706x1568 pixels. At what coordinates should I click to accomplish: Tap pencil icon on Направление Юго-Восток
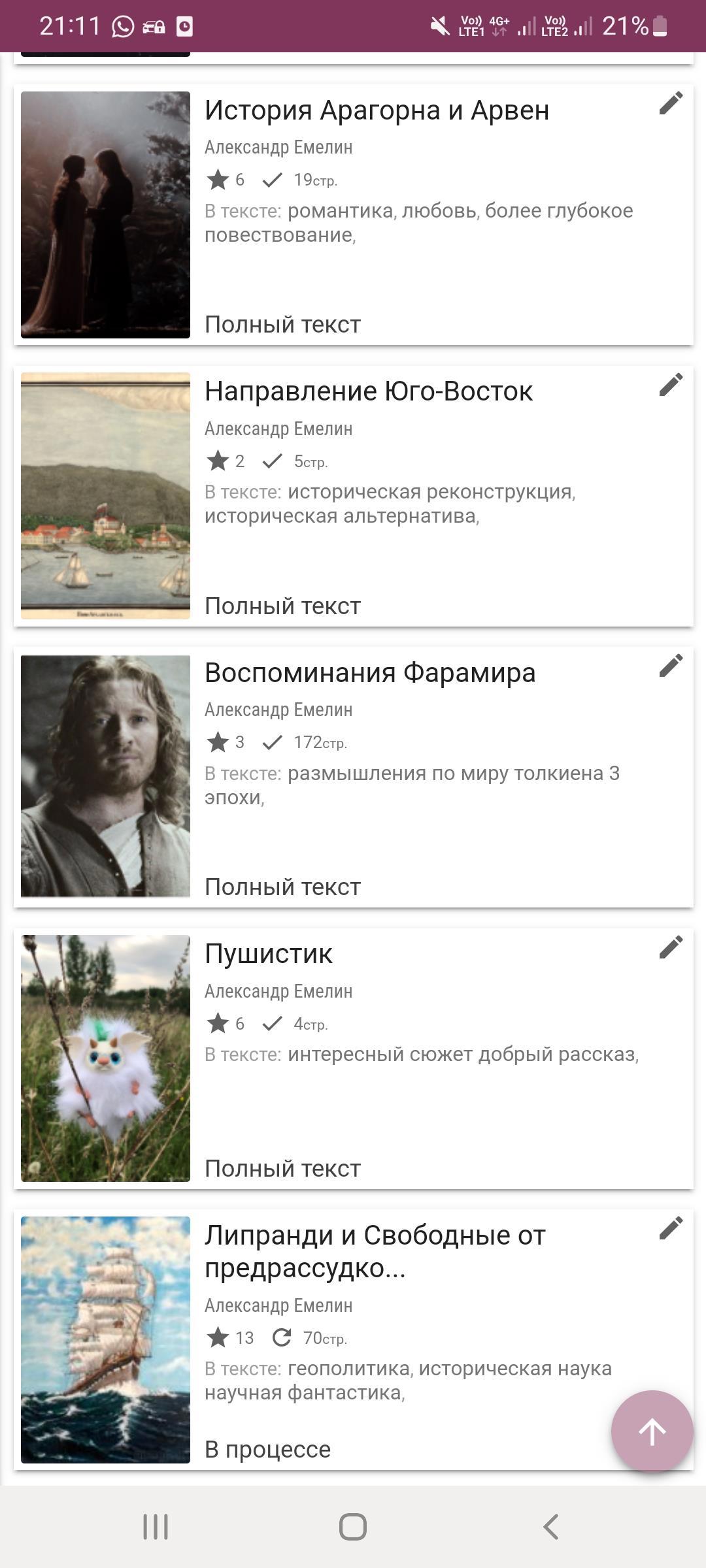671,385
